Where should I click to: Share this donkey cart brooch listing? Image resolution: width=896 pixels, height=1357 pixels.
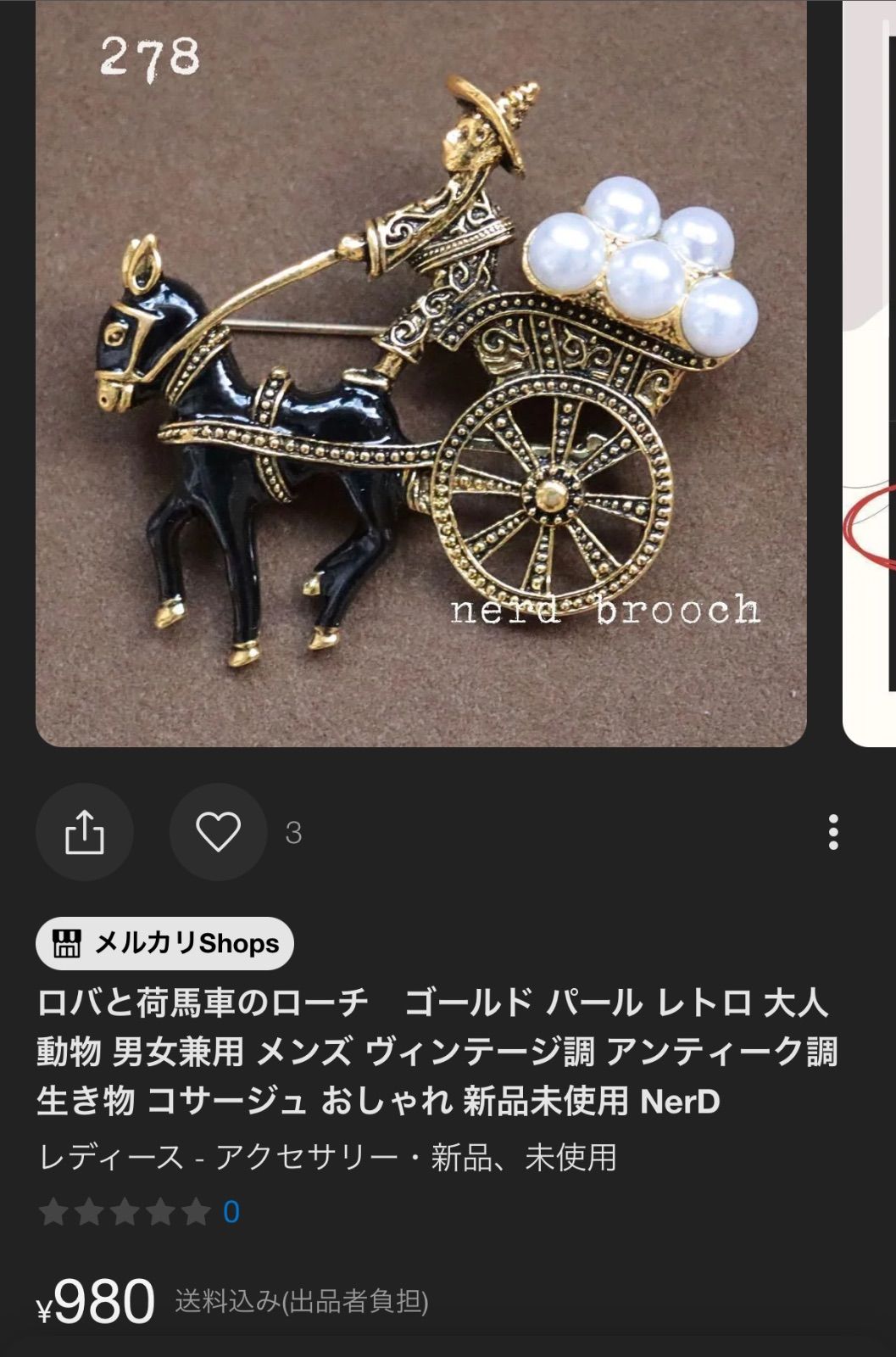[x=84, y=832]
